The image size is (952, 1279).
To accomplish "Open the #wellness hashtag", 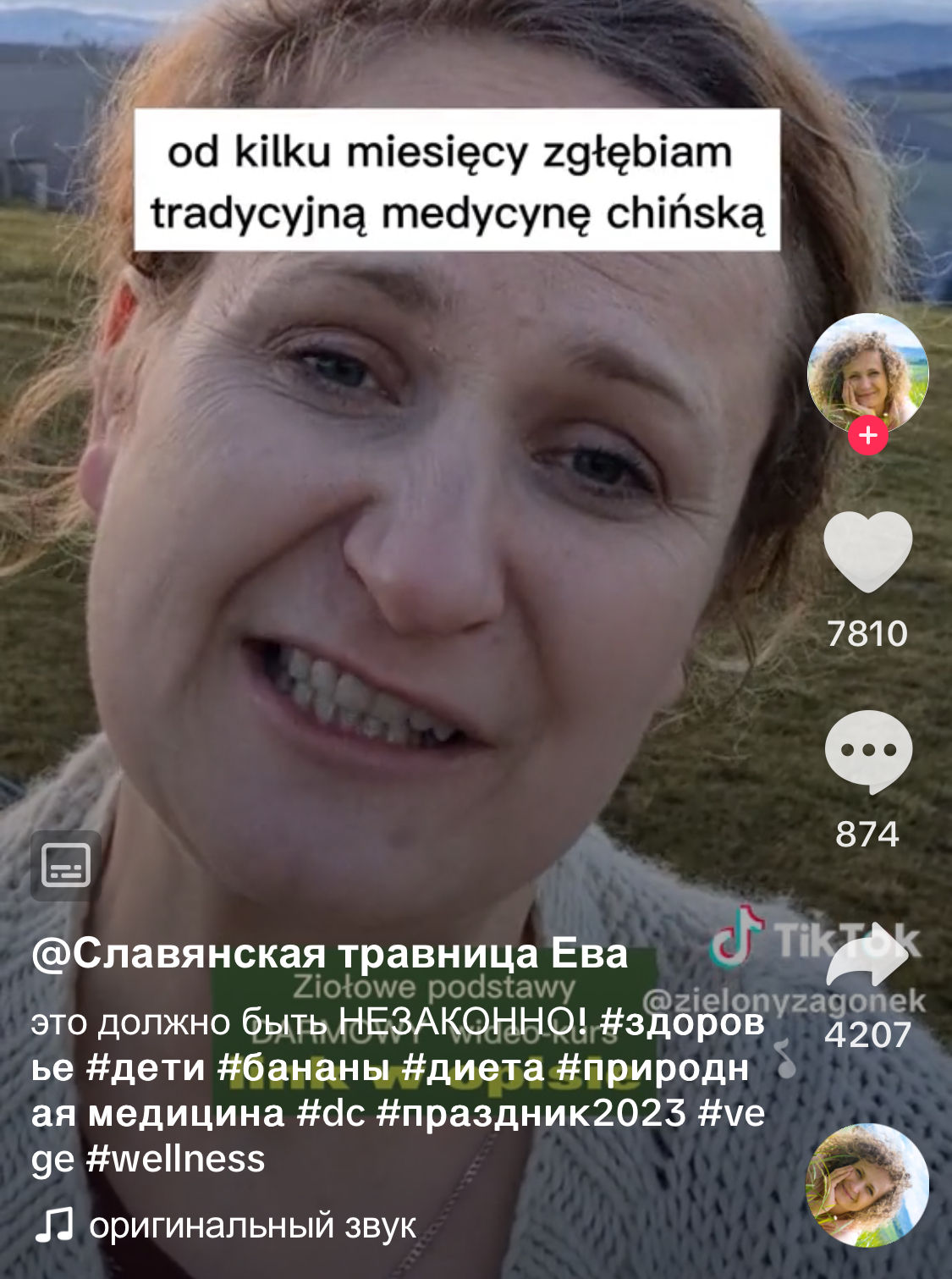I will [x=176, y=1158].
